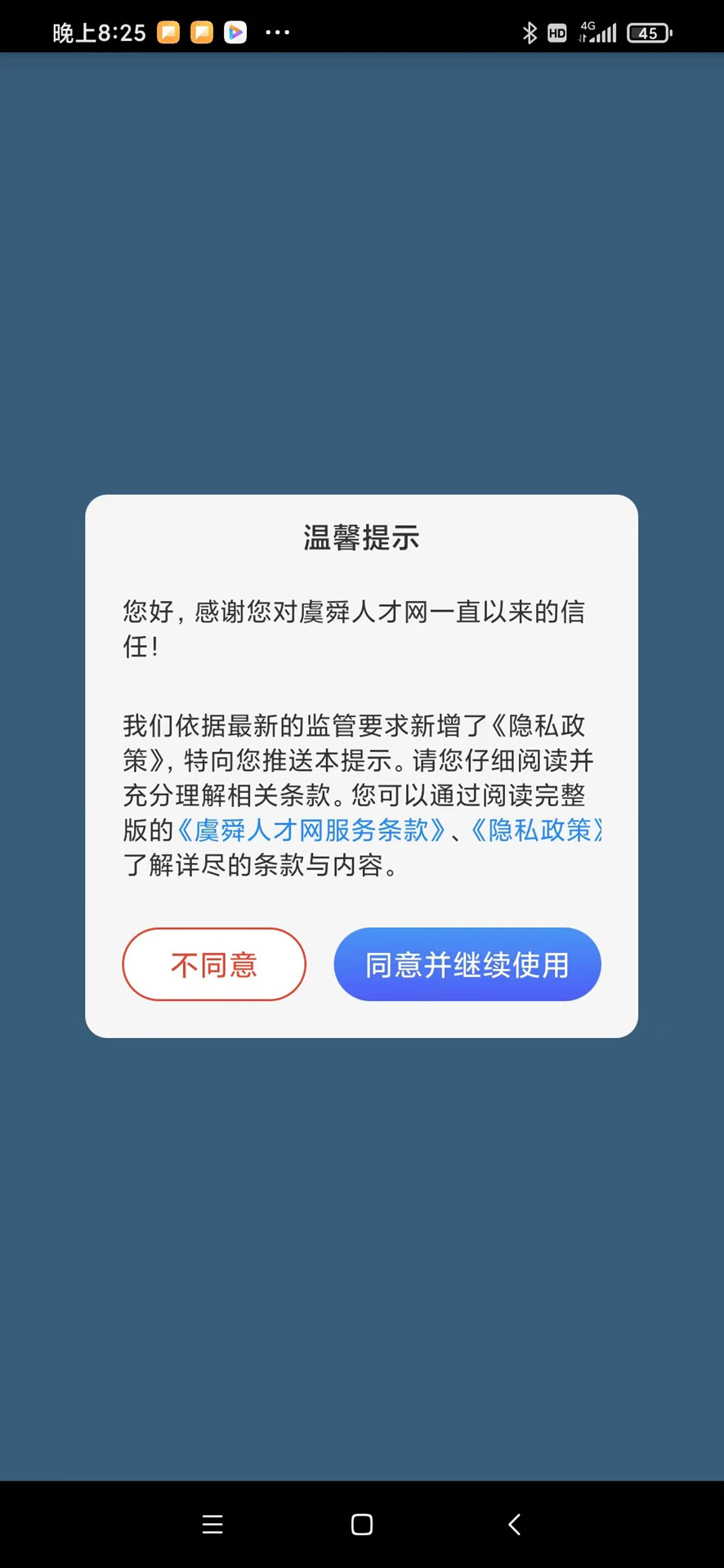This screenshot has height=1568, width=724.
Task: Open the first orange chat notification icon
Action: click(x=168, y=33)
